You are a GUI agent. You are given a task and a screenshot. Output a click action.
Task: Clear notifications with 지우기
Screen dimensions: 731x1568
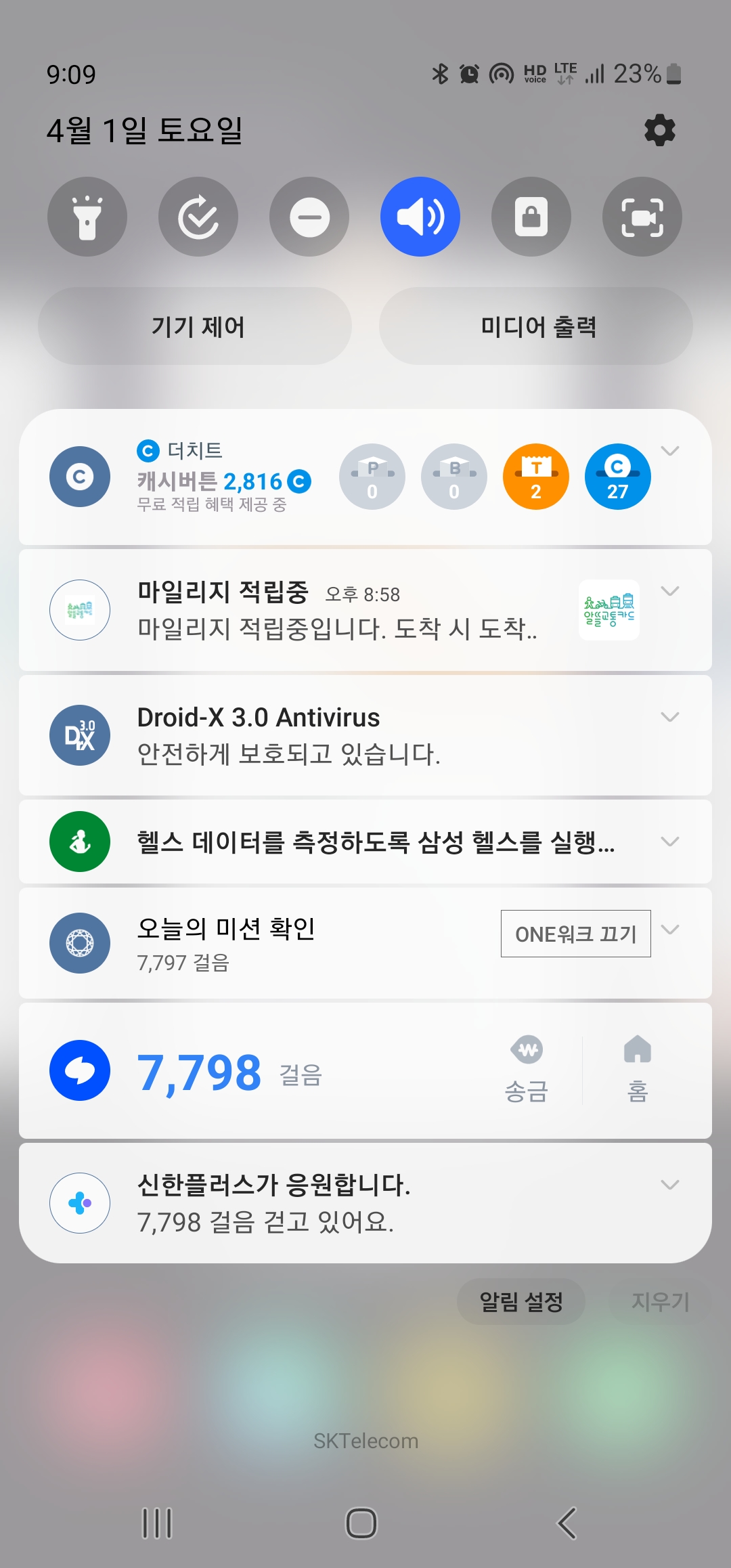(660, 1301)
